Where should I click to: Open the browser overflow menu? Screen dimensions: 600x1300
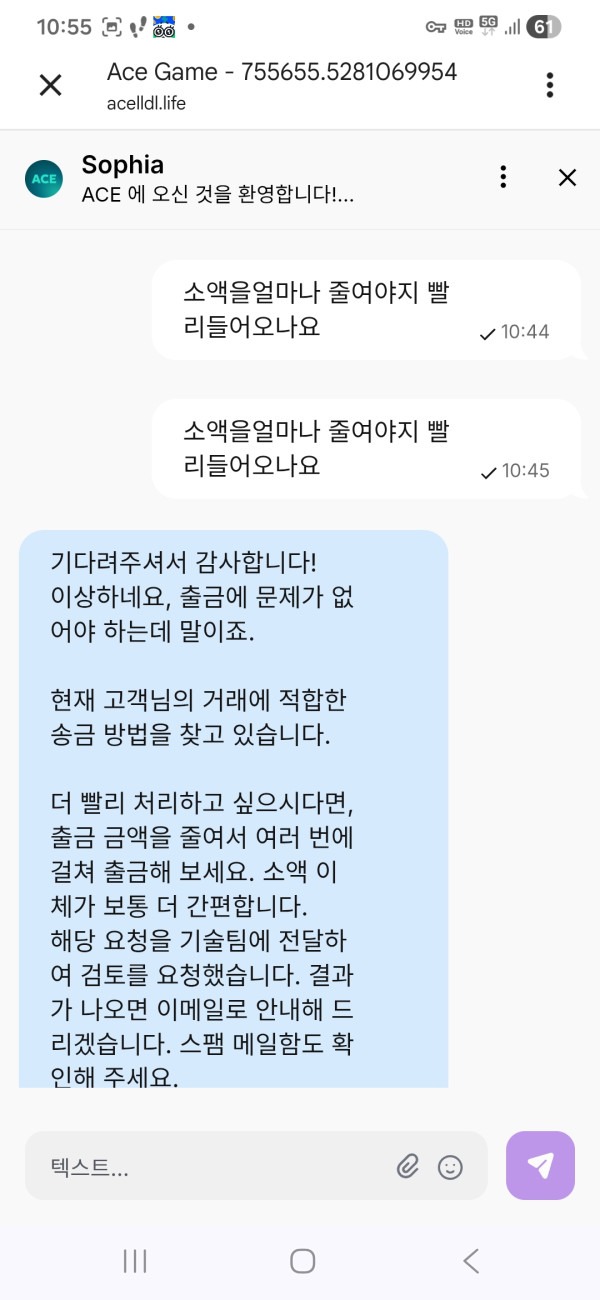click(x=549, y=85)
